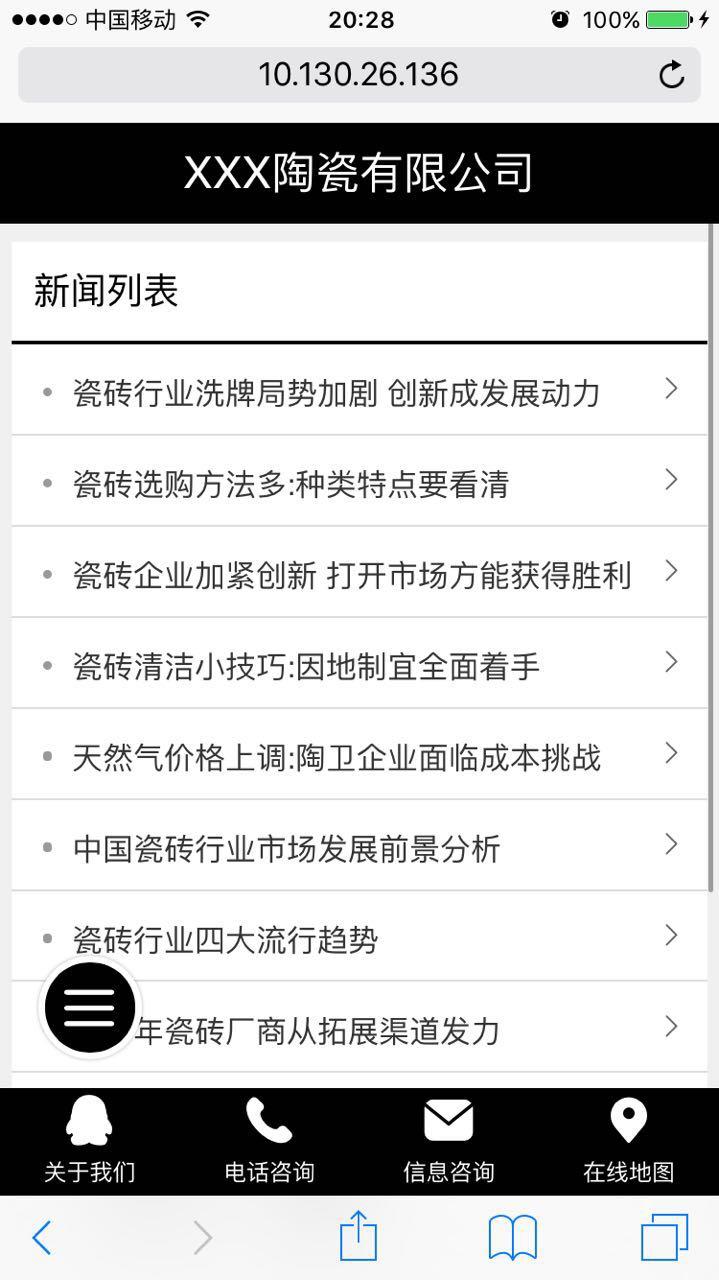Reload the page in Safari
Image resolution: width=719 pixels, height=1280 pixels.
671,75
